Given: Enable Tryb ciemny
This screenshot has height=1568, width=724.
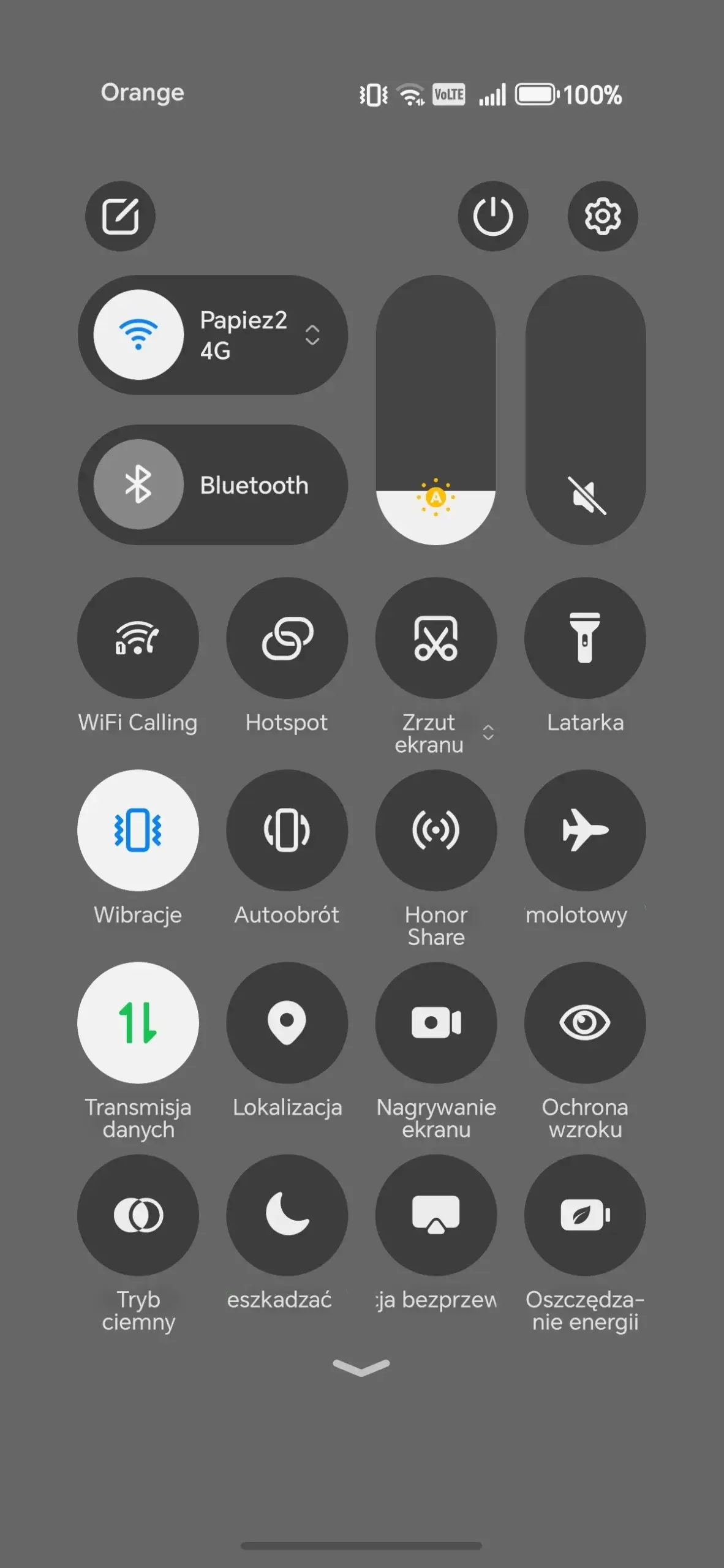Looking at the screenshot, I should coord(138,1215).
